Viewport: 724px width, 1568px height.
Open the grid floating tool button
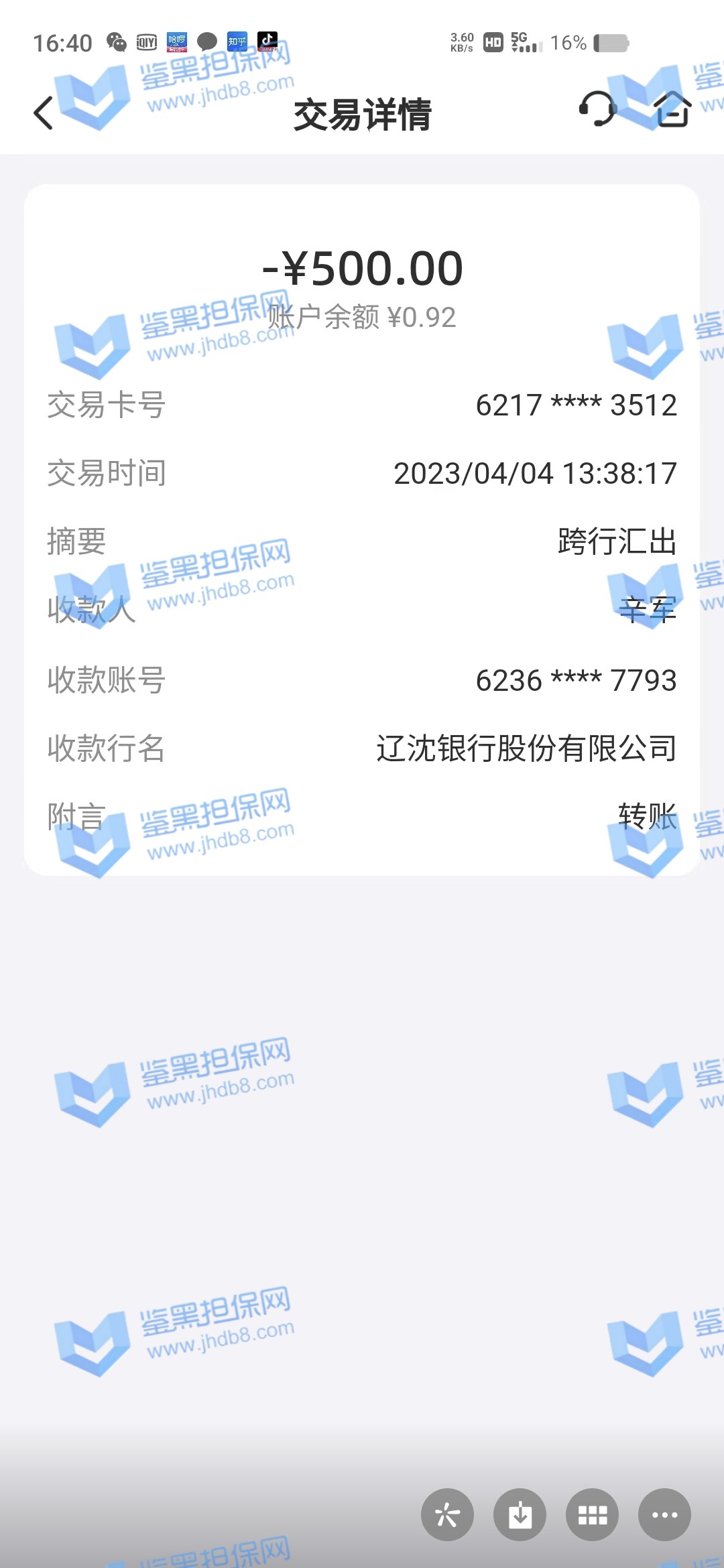(x=592, y=1514)
